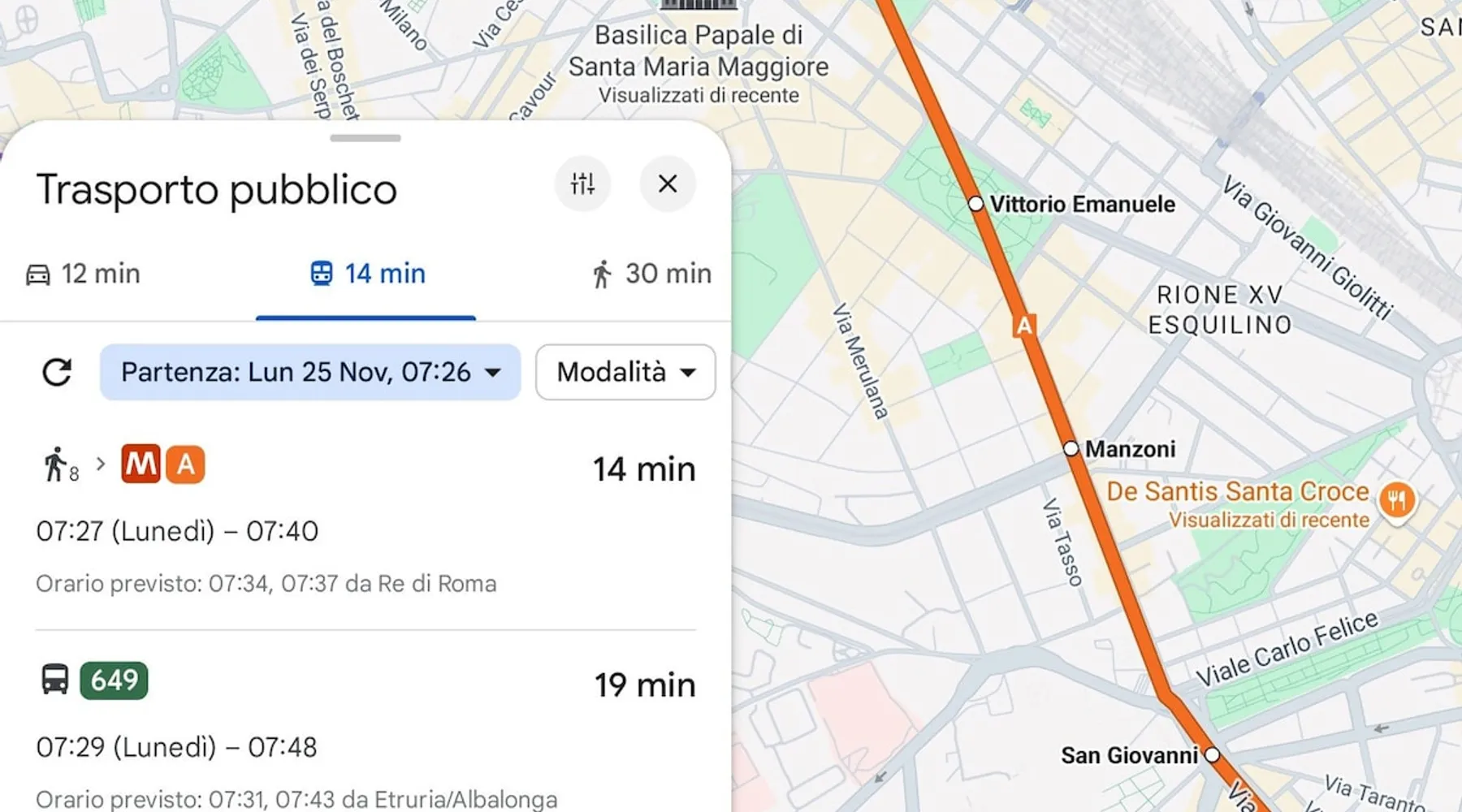Select the 14 min public transport tab
Image resolution: width=1462 pixels, height=812 pixels.
click(368, 274)
